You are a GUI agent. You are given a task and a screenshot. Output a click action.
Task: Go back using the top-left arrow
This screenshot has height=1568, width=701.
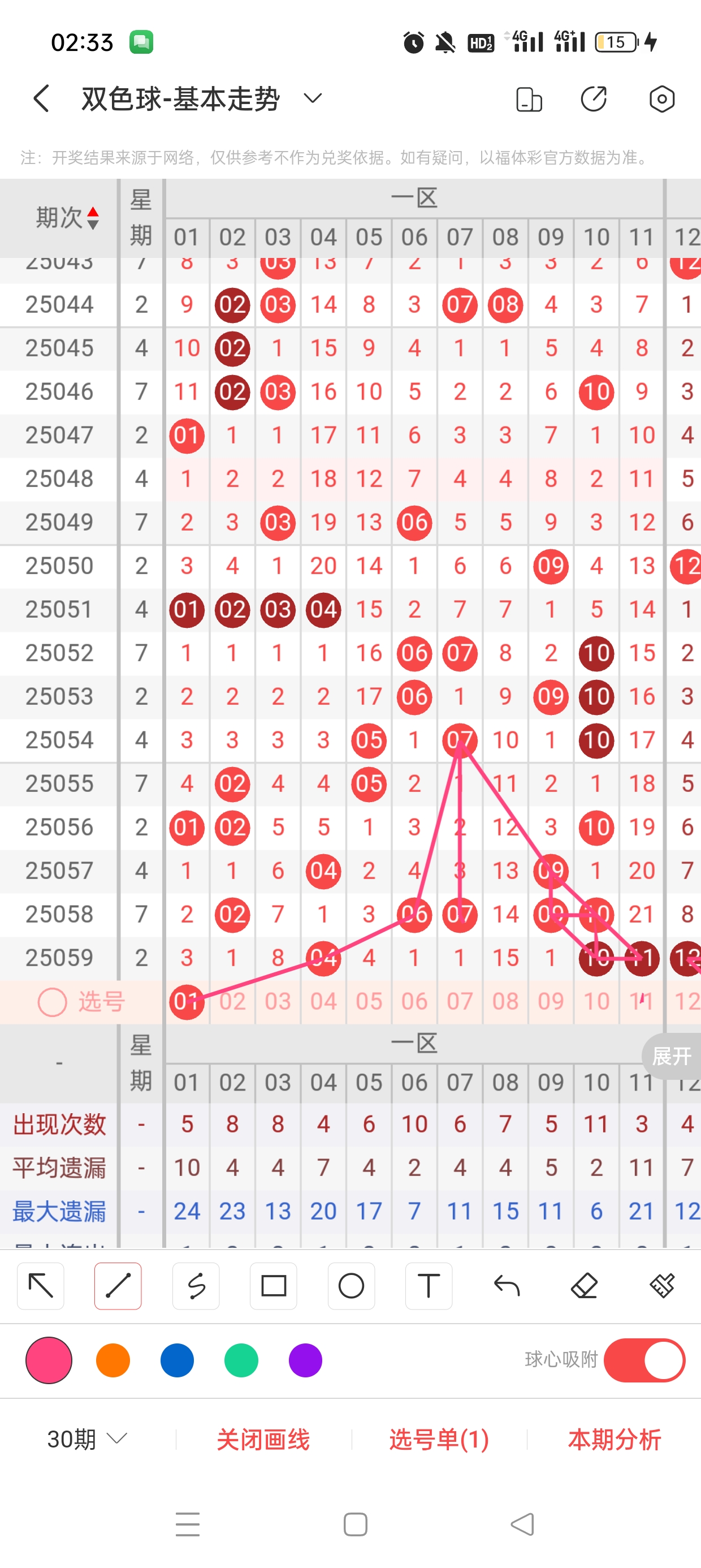[41, 98]
